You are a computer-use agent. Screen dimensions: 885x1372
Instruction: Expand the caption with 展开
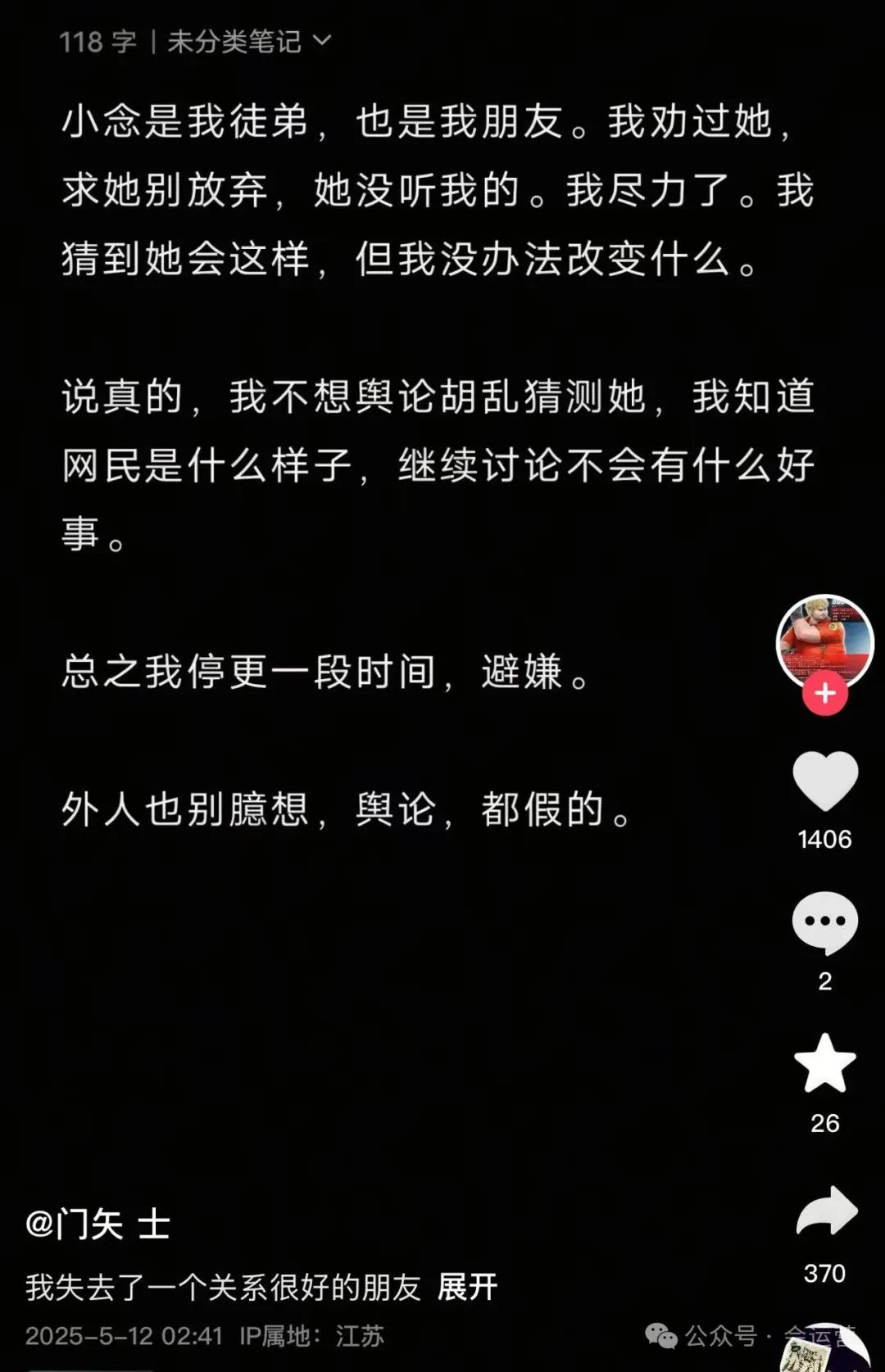[x=467, y=1287]
